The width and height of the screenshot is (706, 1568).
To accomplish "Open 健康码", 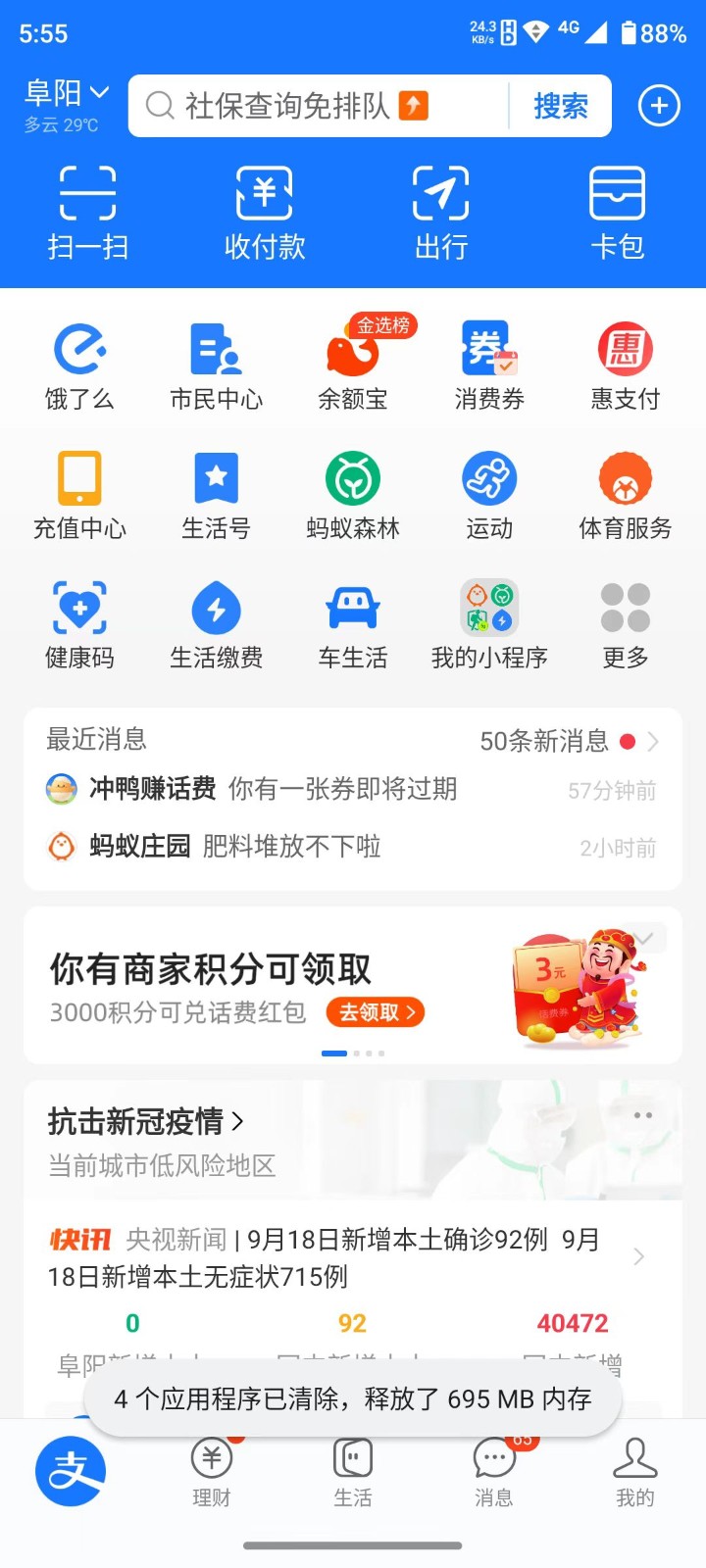I will (79, 624).
